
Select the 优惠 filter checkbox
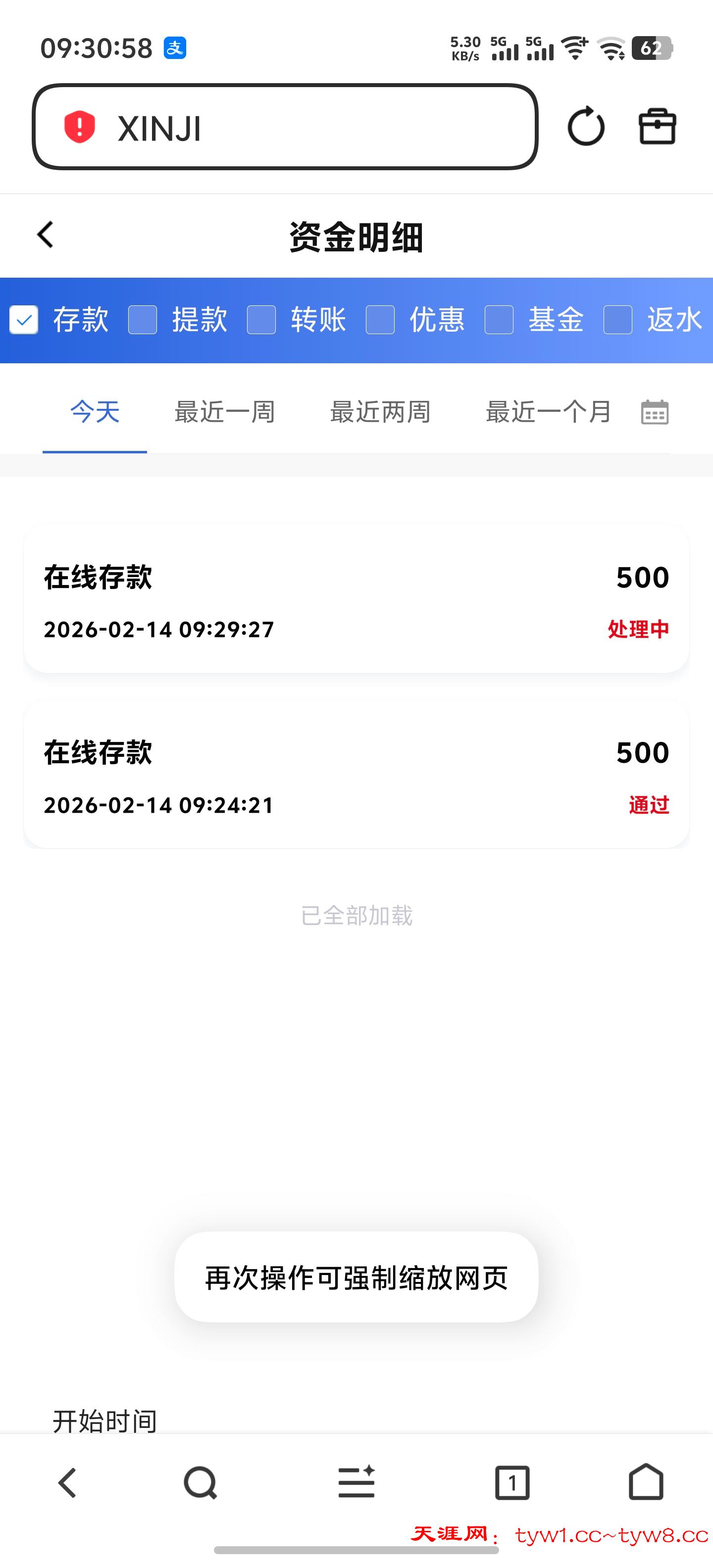point(380,320)
